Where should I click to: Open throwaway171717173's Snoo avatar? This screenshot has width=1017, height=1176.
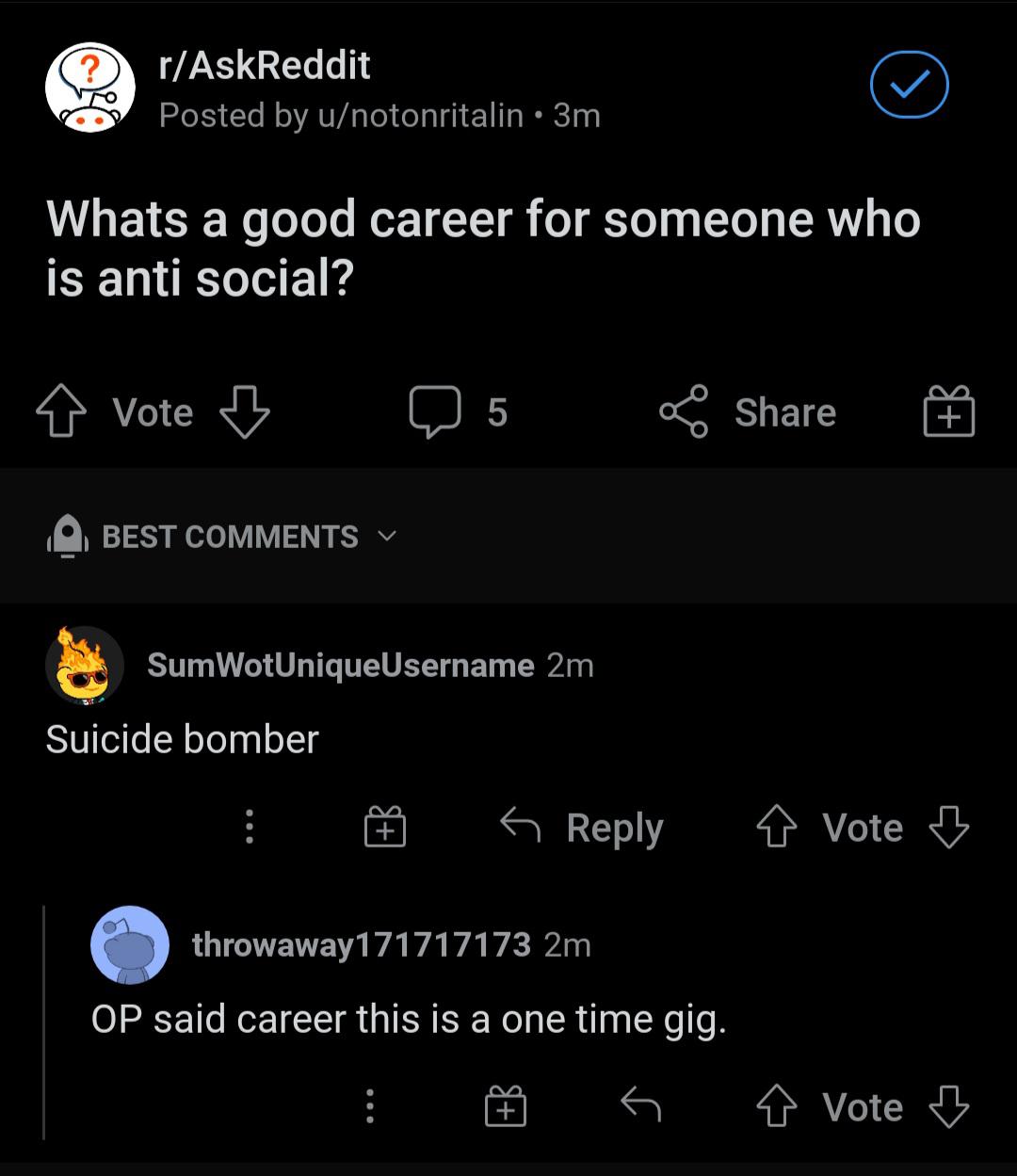[130, 945]
